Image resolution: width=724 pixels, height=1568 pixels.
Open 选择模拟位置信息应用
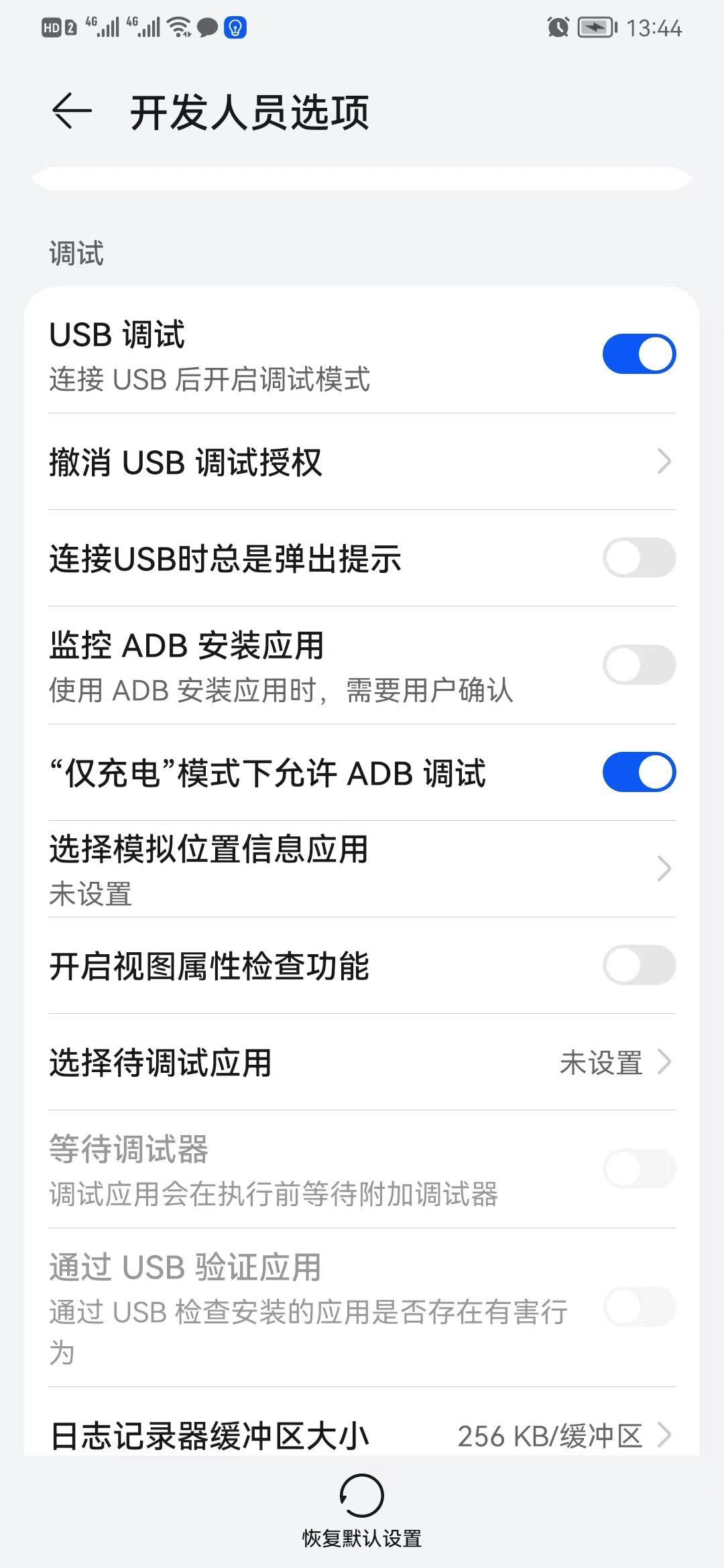point(362,869)
